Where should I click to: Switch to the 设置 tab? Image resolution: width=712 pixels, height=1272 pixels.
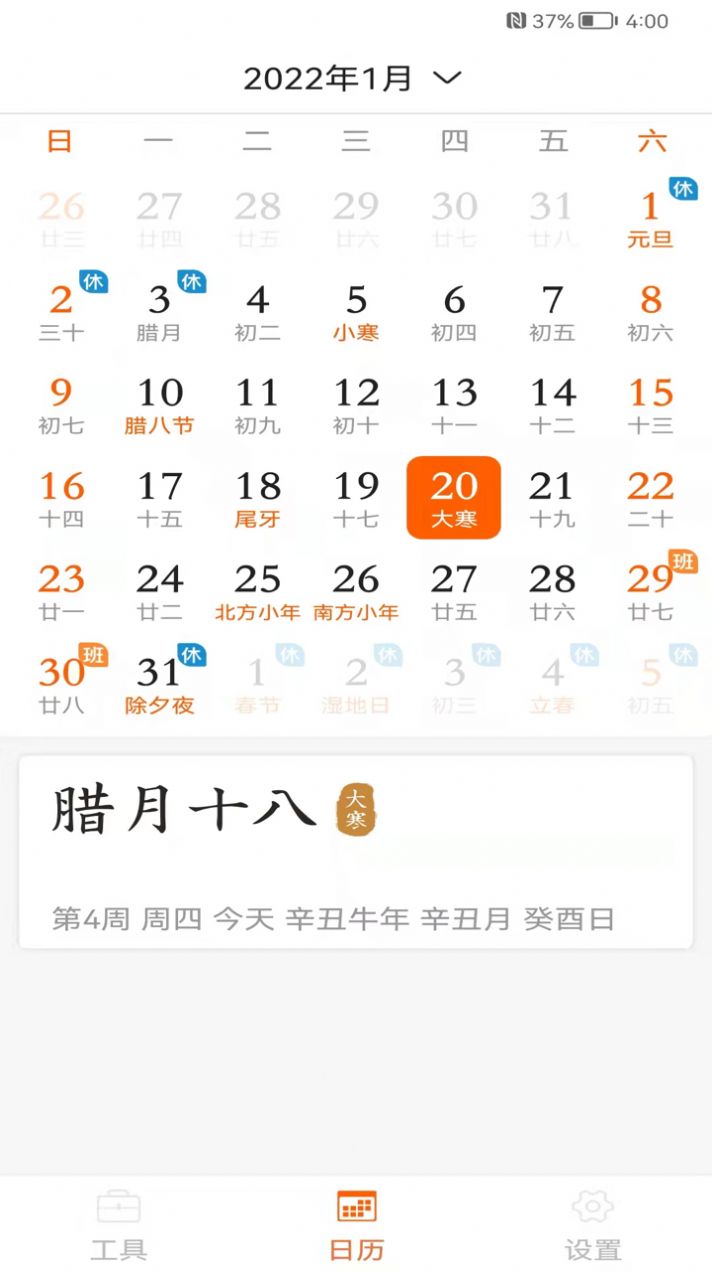[593, 1225]
